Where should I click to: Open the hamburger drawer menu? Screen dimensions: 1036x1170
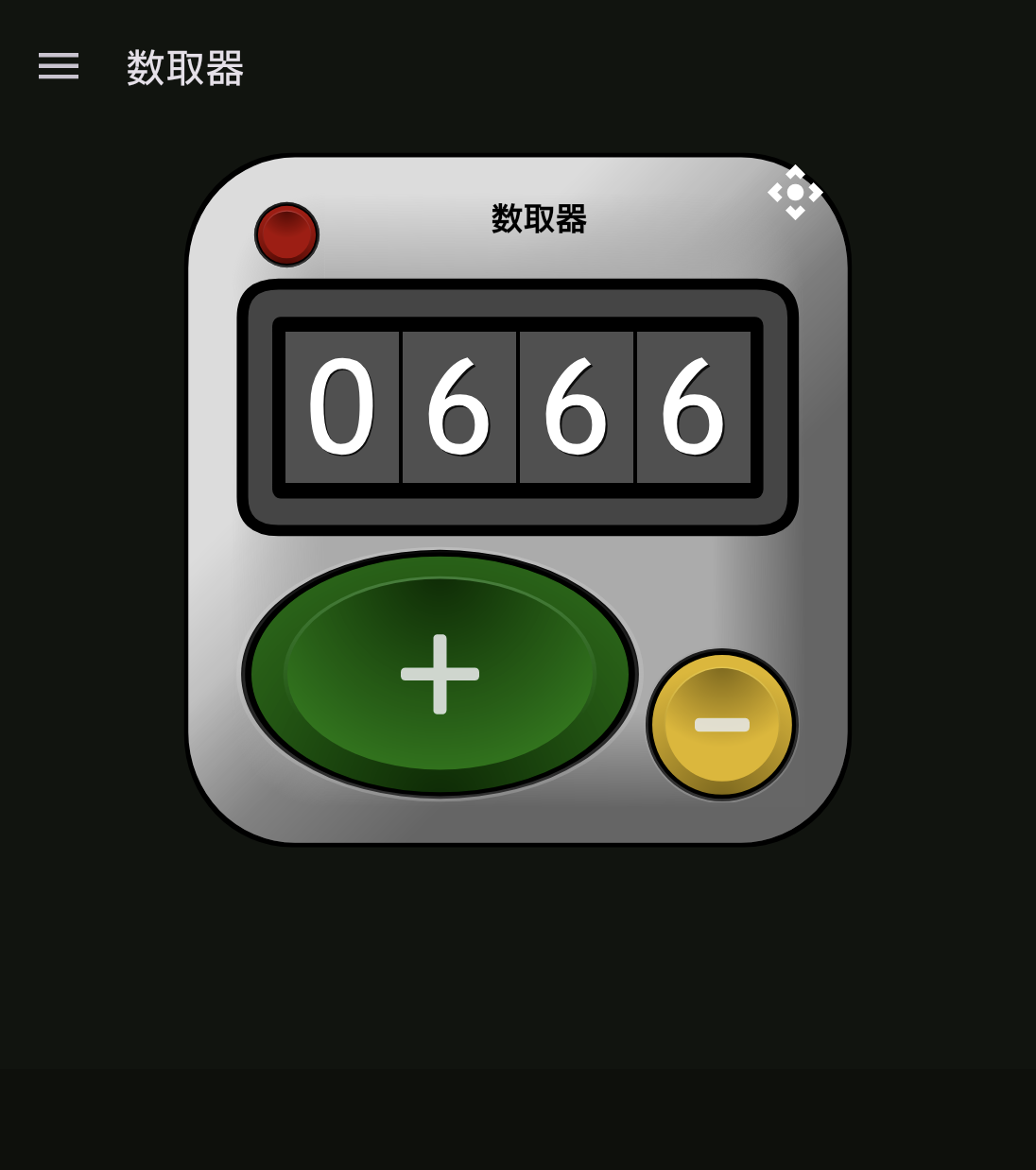tap(59, 66)
